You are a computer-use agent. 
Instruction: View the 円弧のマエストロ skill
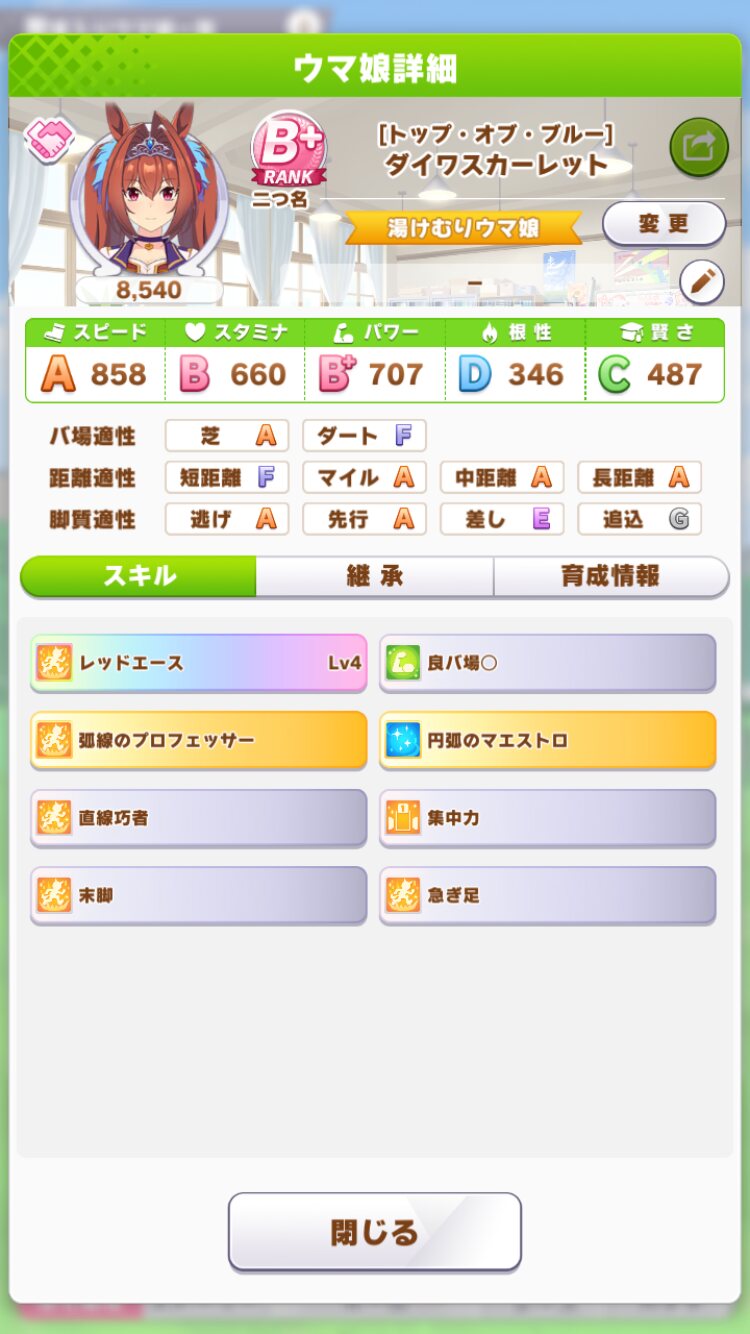coord(547,740)
